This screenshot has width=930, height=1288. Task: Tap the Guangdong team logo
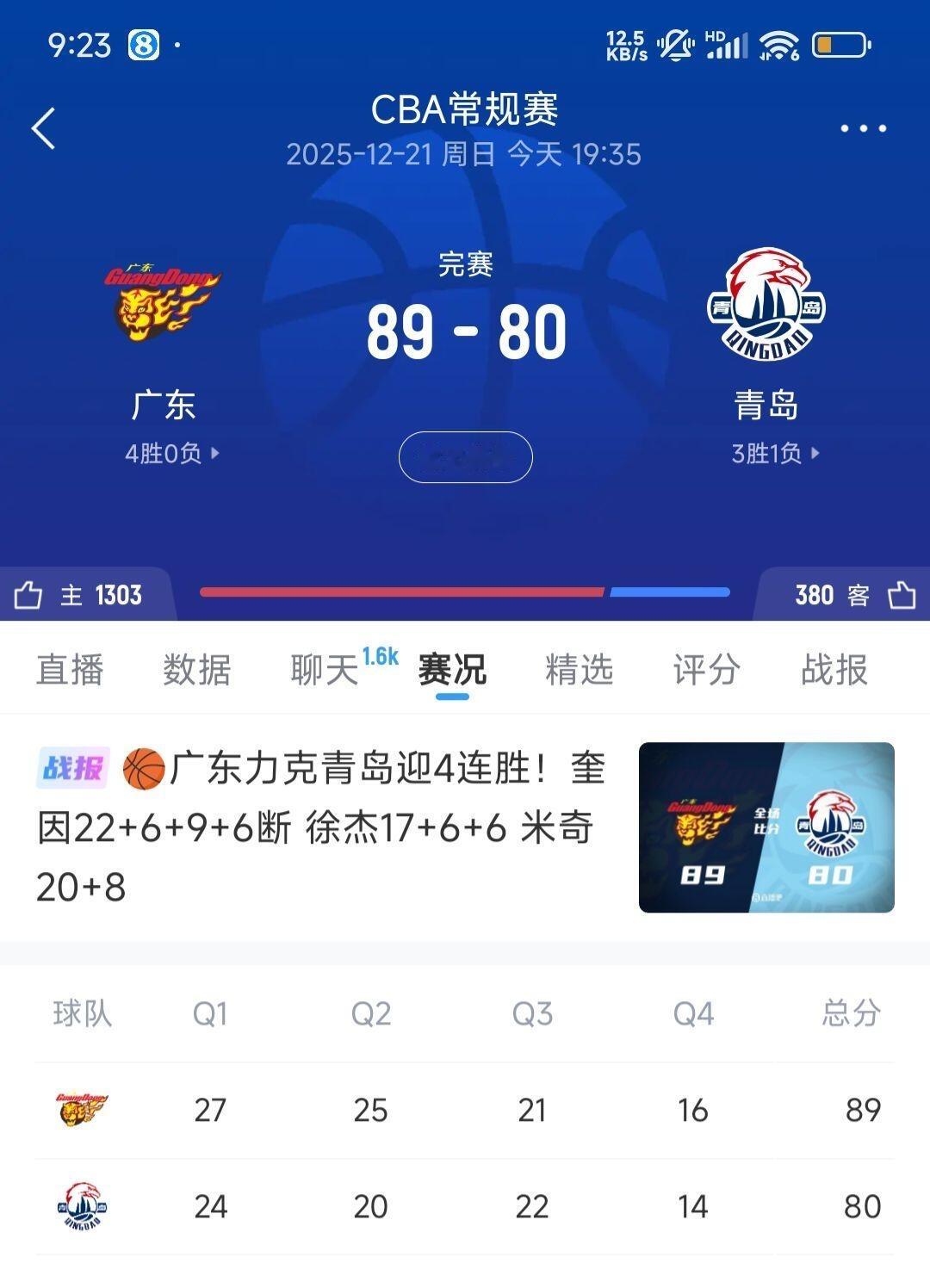[x=164, y=297]
